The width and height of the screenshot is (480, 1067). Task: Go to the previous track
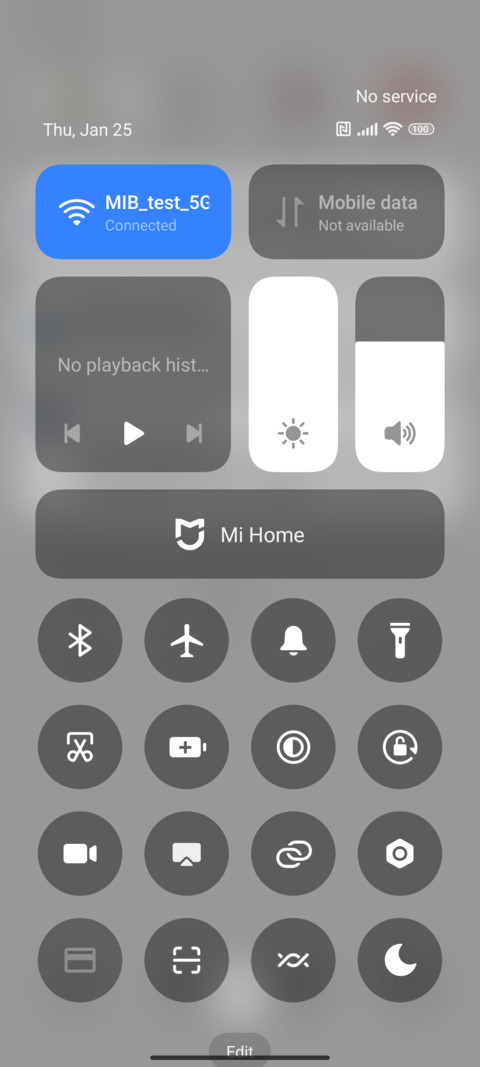pos(72,433)
